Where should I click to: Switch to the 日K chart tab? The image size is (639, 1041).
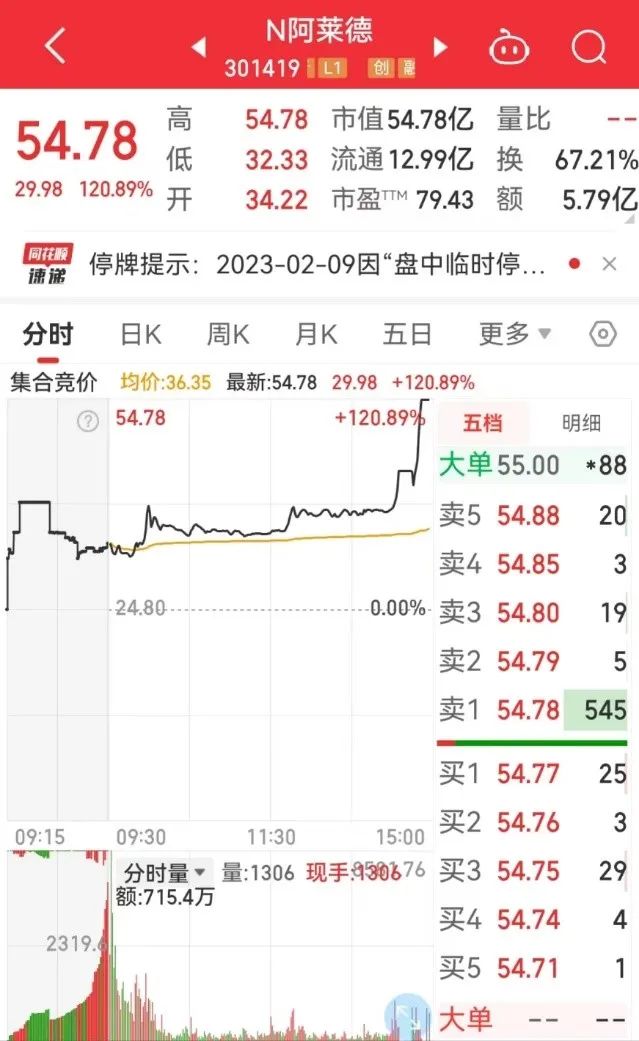(140, 334)
